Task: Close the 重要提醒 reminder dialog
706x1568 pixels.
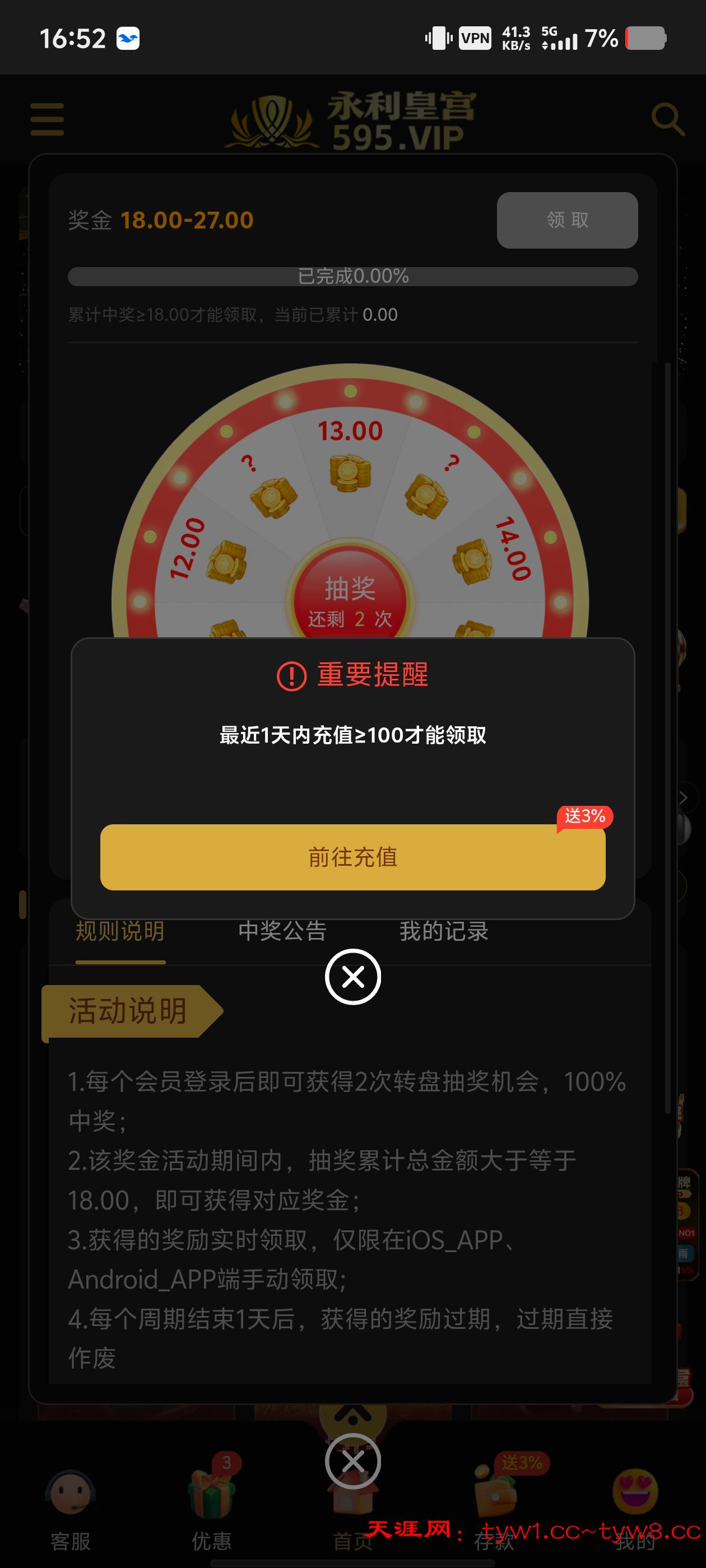Action: [x=352, y=977]
